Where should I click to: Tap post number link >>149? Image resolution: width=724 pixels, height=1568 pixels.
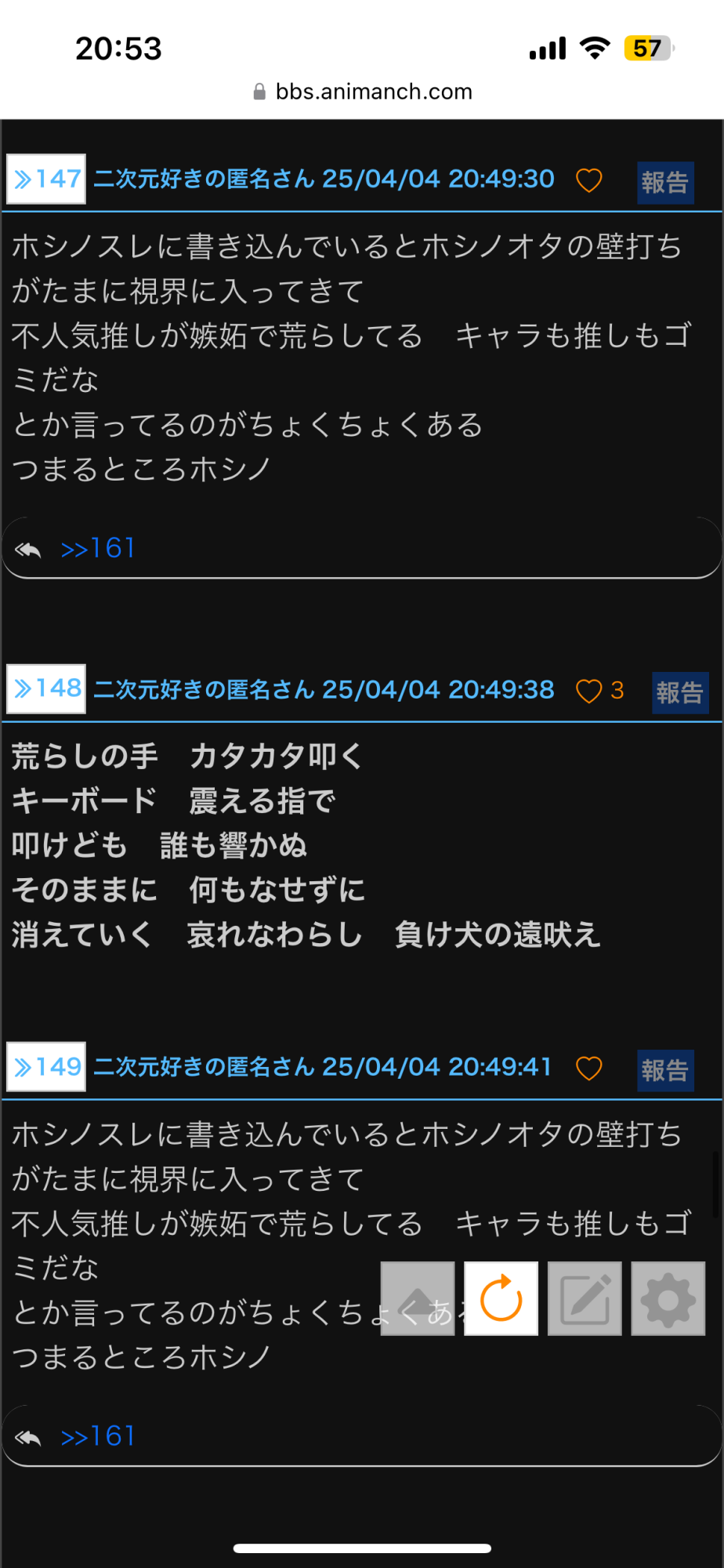click(x=46, y=1067)
